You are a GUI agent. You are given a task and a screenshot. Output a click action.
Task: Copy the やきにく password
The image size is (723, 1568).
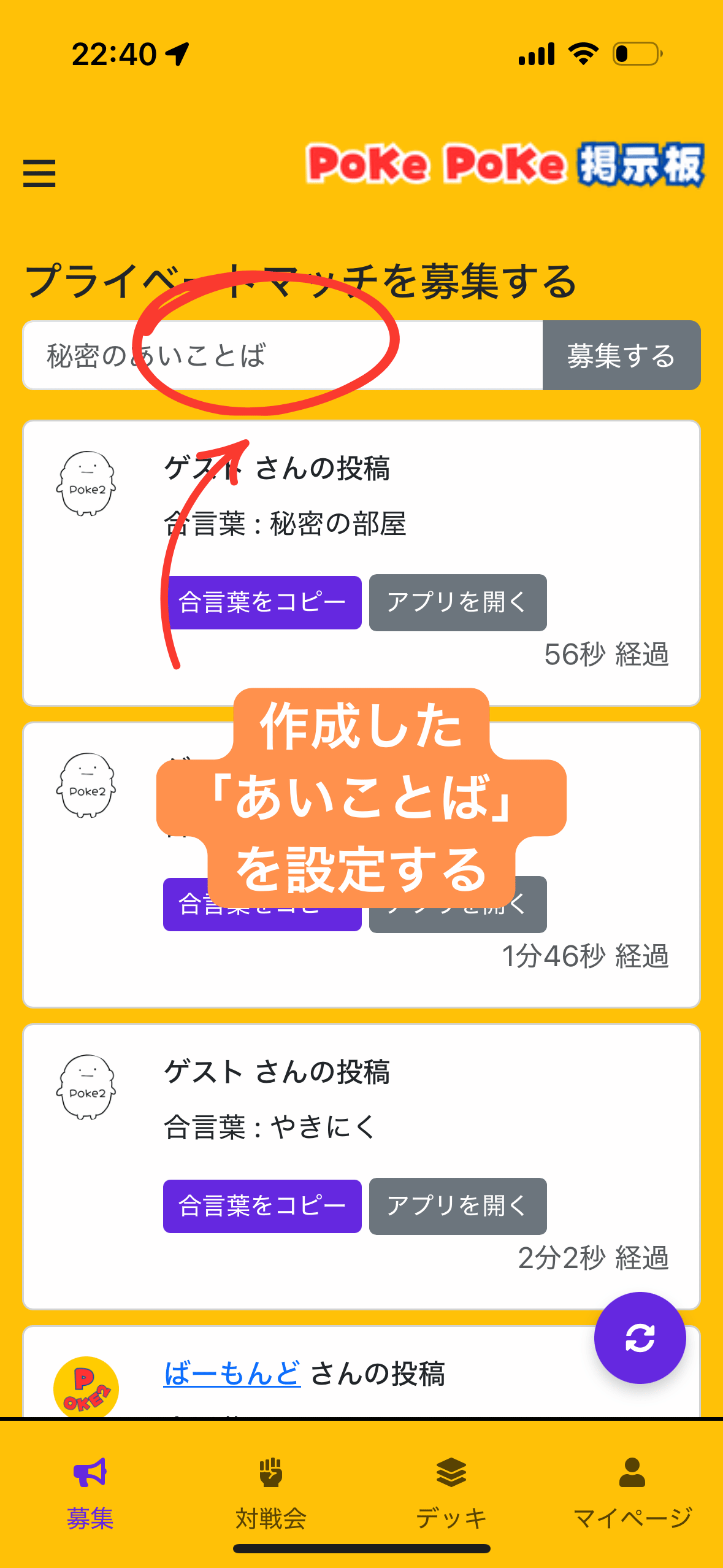click(262, 1206)
